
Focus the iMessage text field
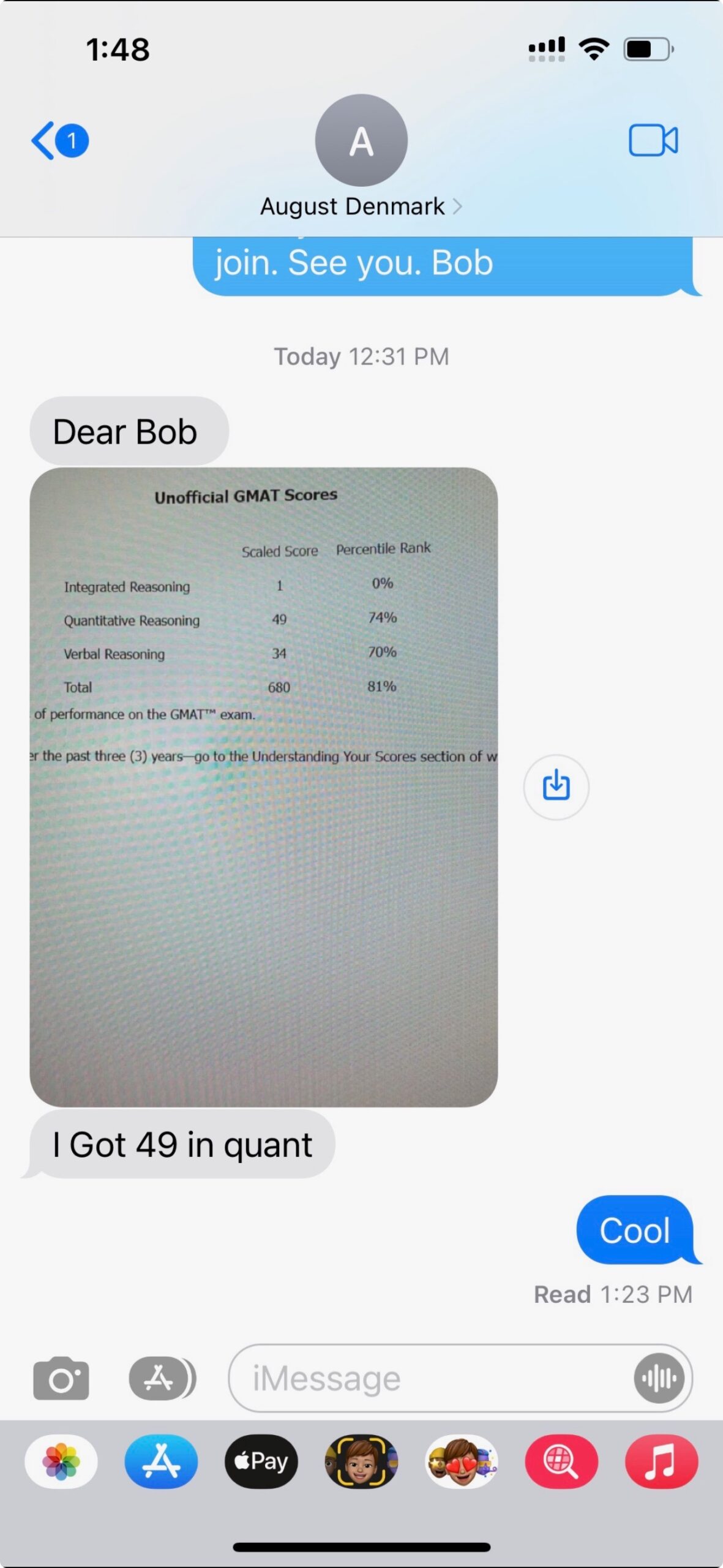429,1378
